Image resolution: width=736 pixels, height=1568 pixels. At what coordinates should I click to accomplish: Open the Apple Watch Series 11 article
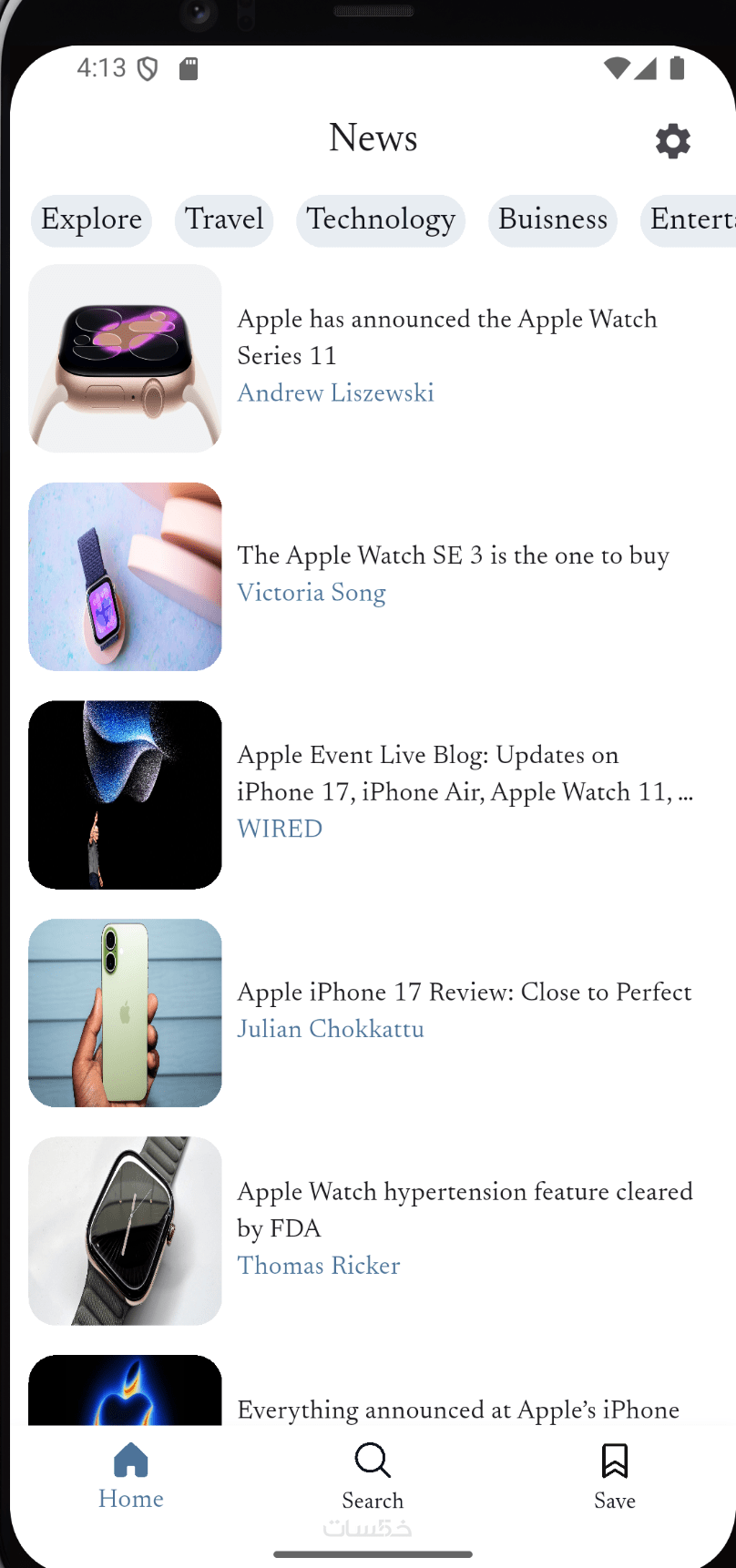pos(368,359)
